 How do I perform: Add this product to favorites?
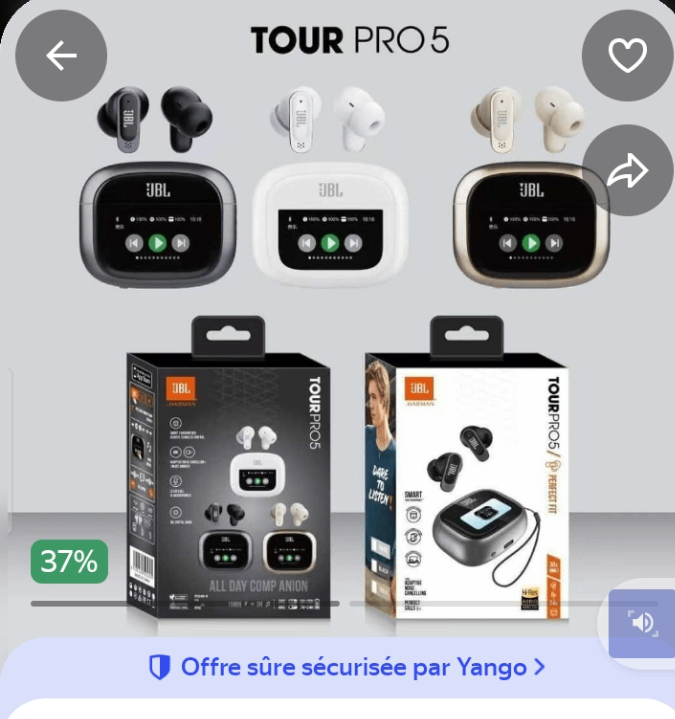pyautogui.click(x=628, y=56)
